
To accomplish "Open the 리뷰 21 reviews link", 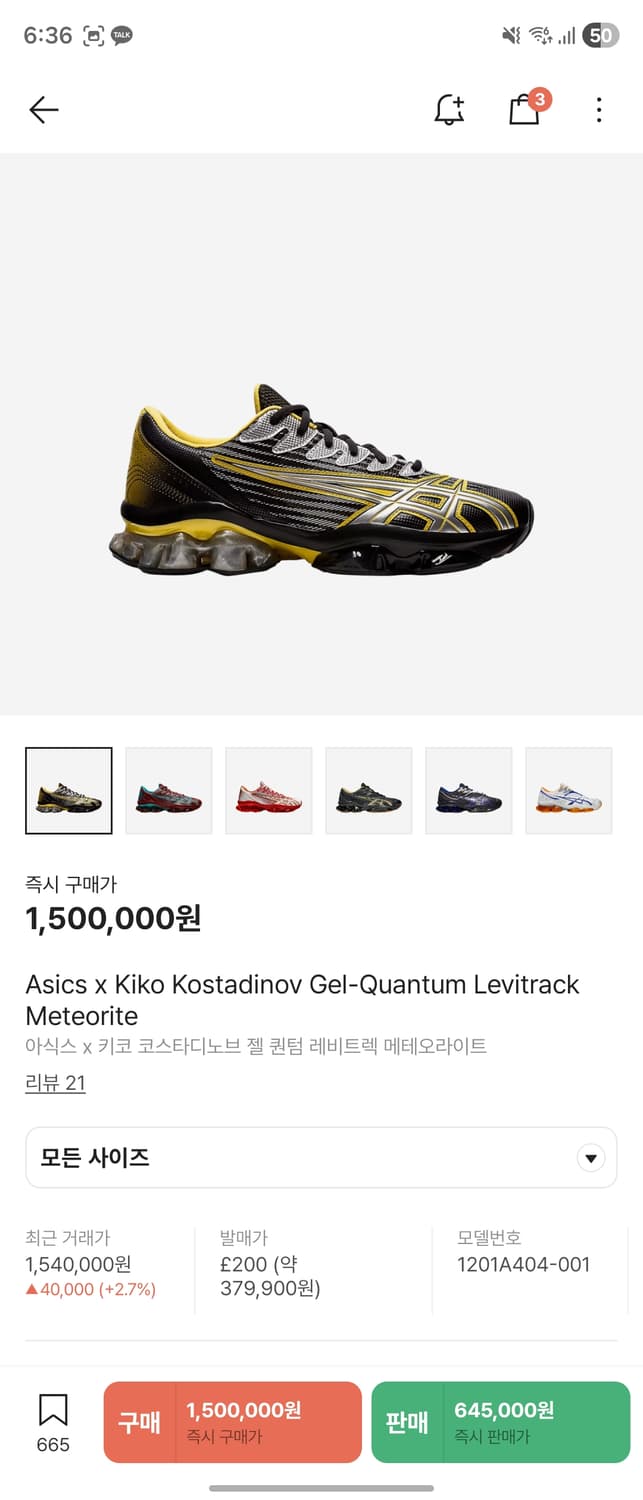I will [x=55, y=1083].
